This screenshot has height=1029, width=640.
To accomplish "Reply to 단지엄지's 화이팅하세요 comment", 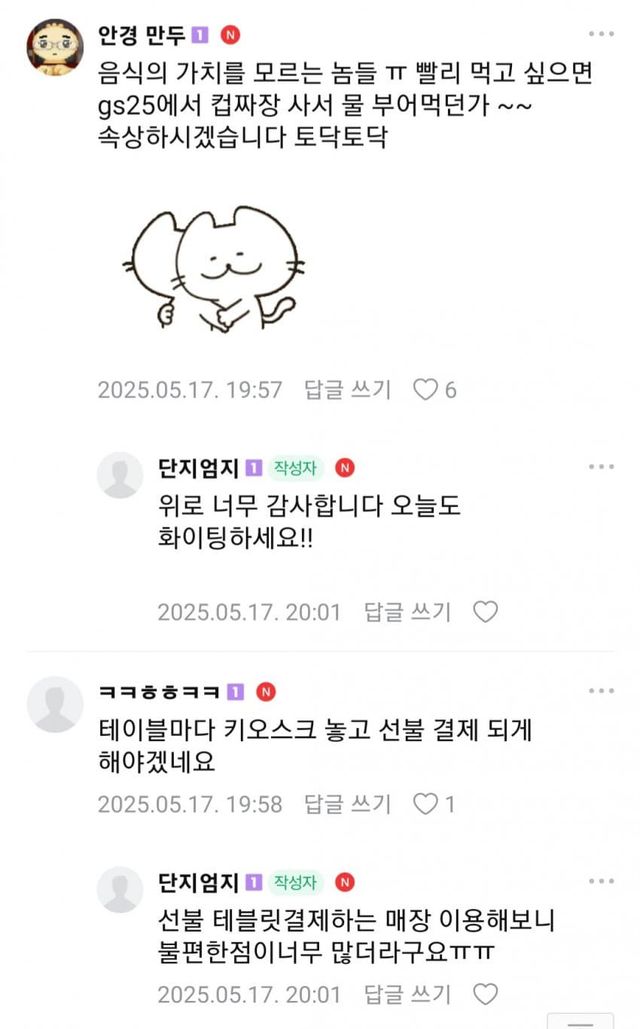I will tap(407, 611).
